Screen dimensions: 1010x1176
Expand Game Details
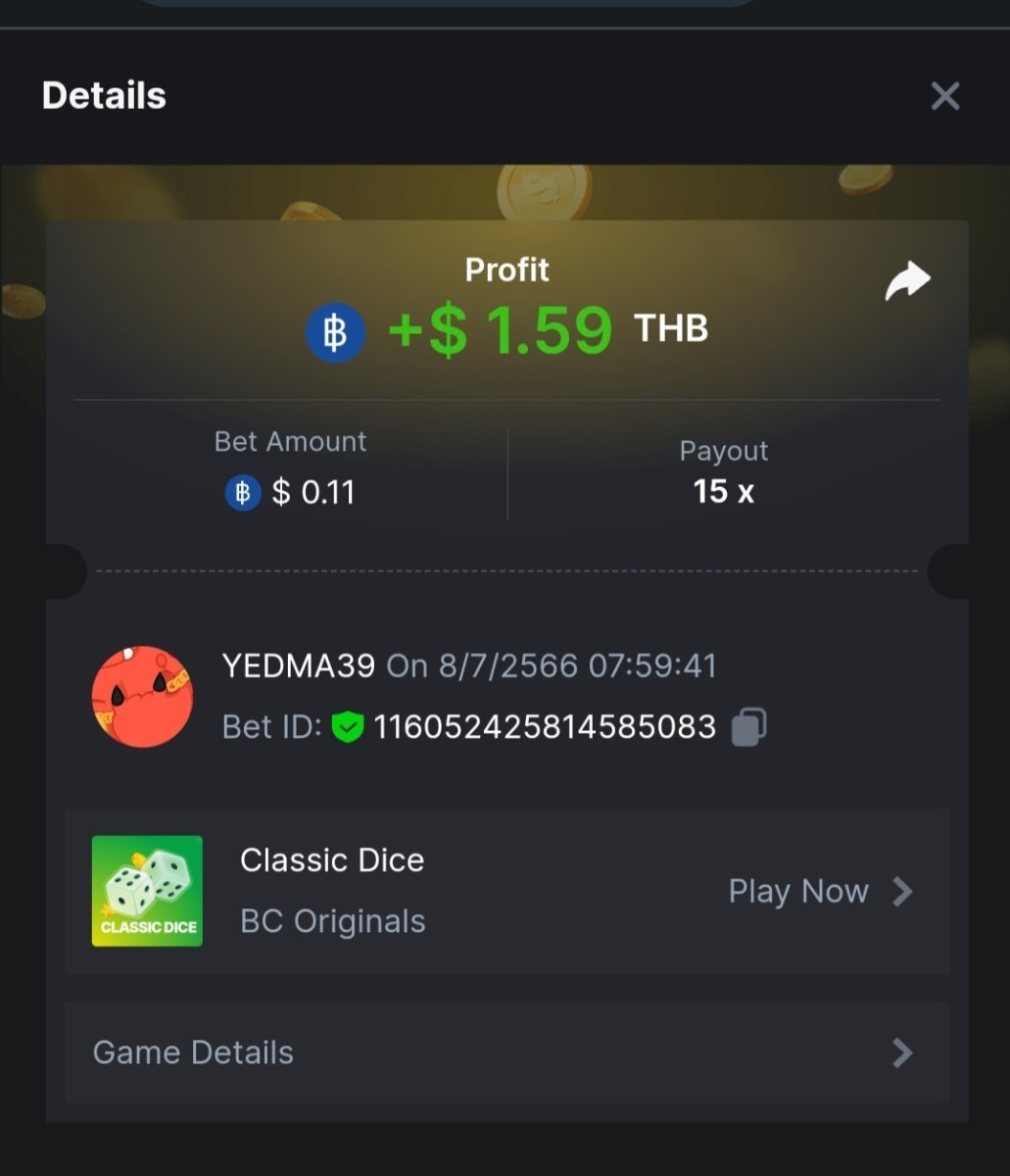pos(506,1052)
